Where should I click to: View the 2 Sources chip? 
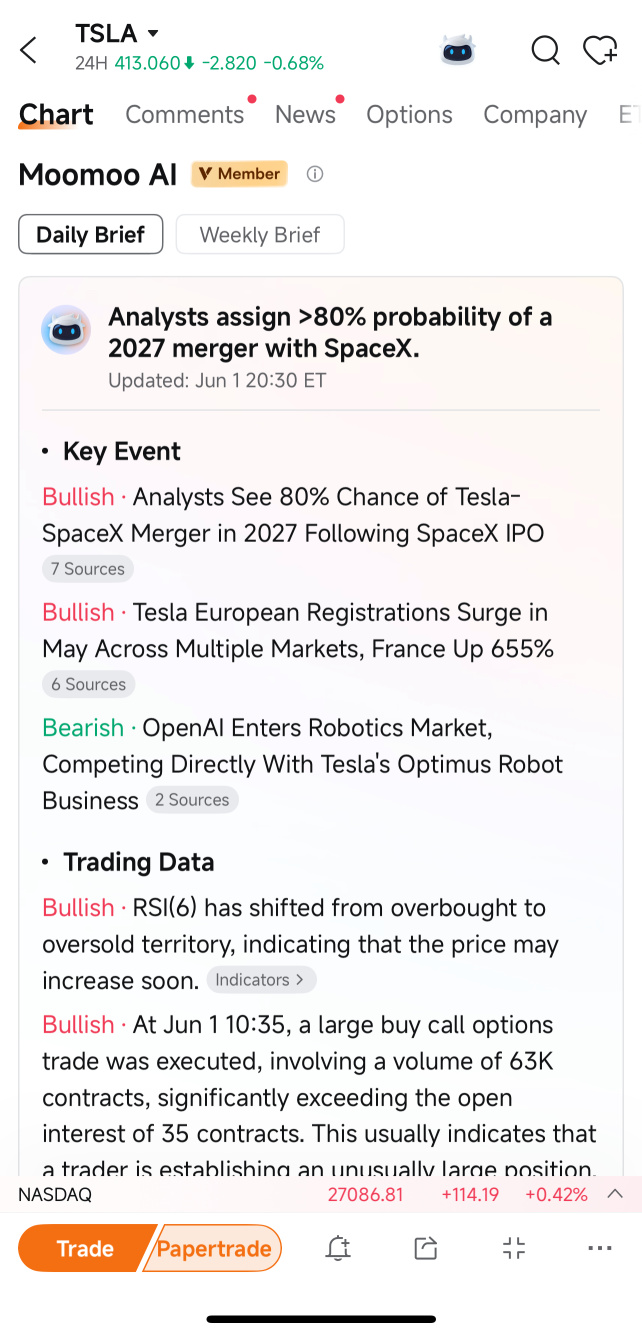(192, 800)
